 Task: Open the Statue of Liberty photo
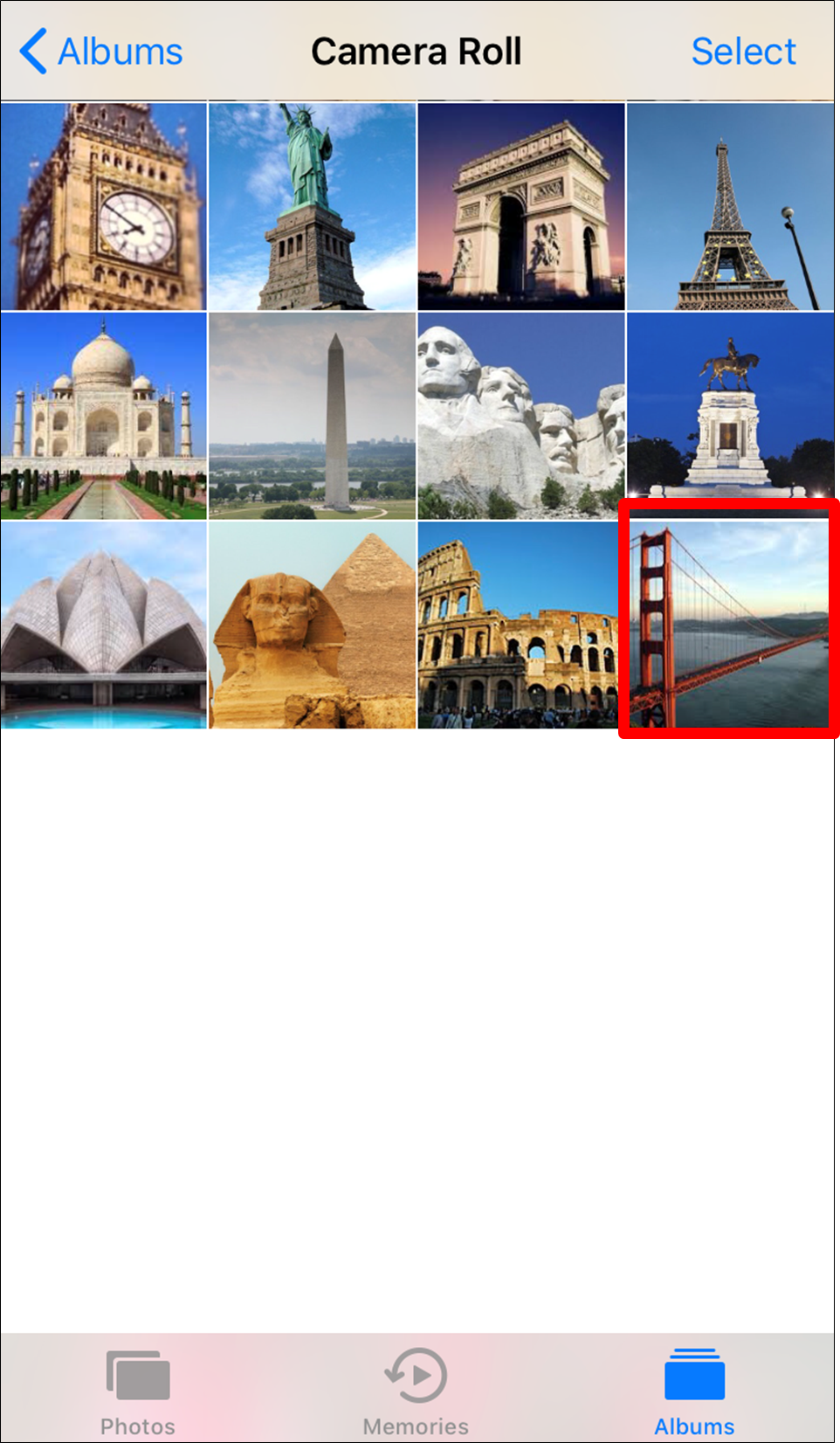pyautogui.click(x=312, y=207)
